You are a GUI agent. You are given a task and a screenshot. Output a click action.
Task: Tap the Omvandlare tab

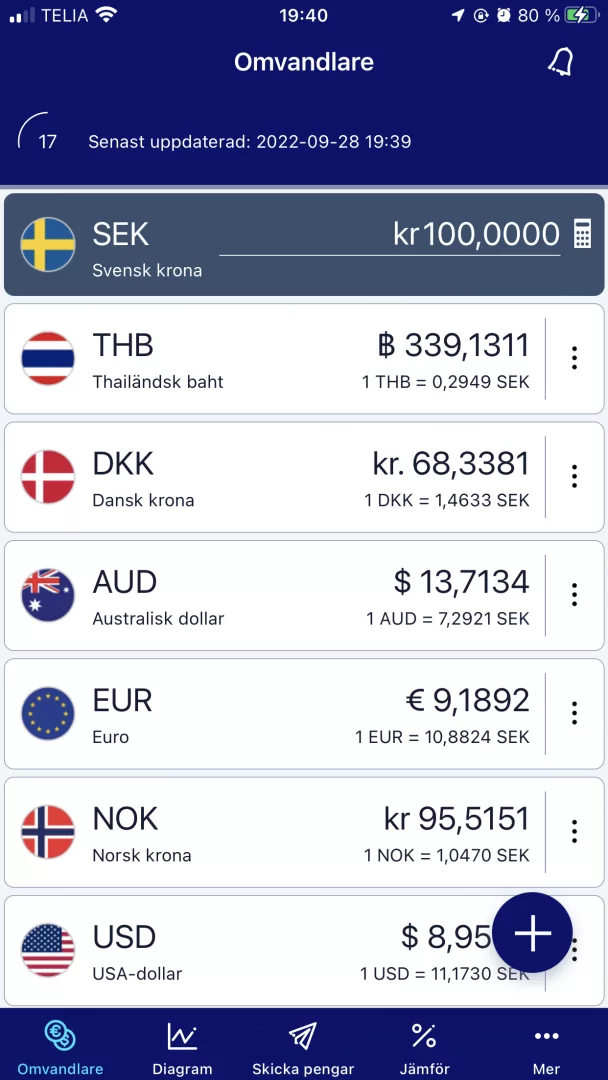(60, 1047)
